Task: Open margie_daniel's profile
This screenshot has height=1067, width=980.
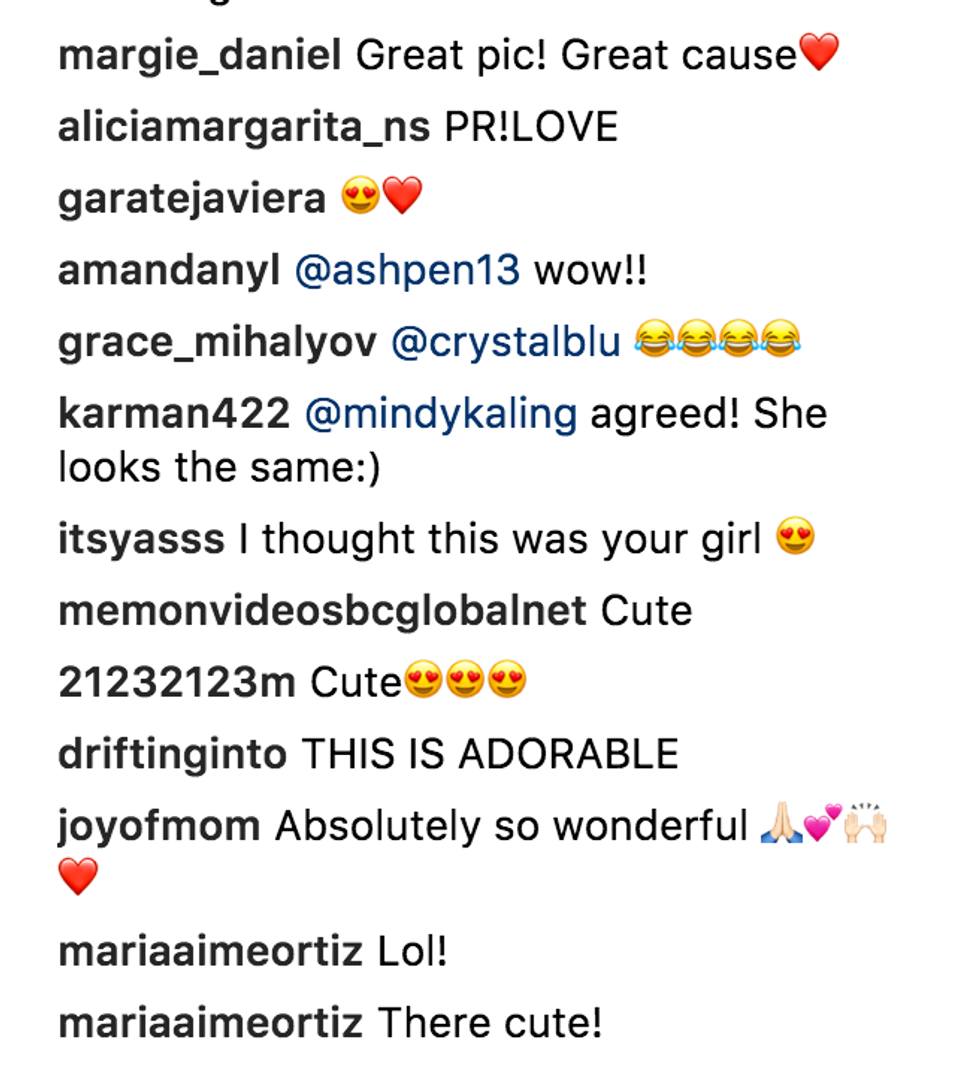Action: tap(199, 56)
